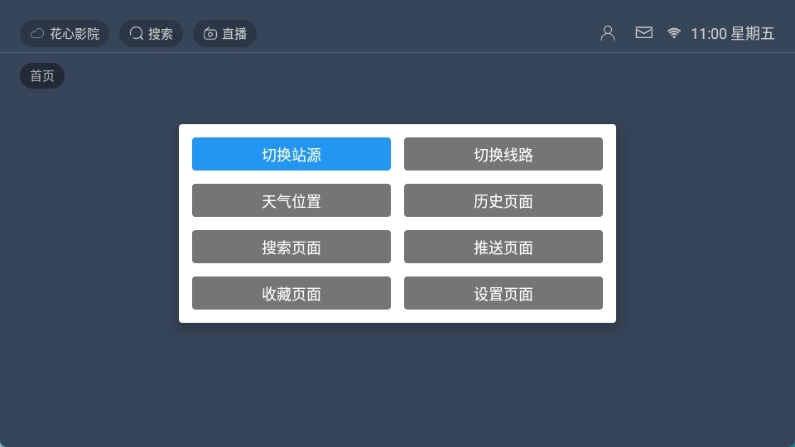Open the 历史页面 option

click(x=503, y=201)
